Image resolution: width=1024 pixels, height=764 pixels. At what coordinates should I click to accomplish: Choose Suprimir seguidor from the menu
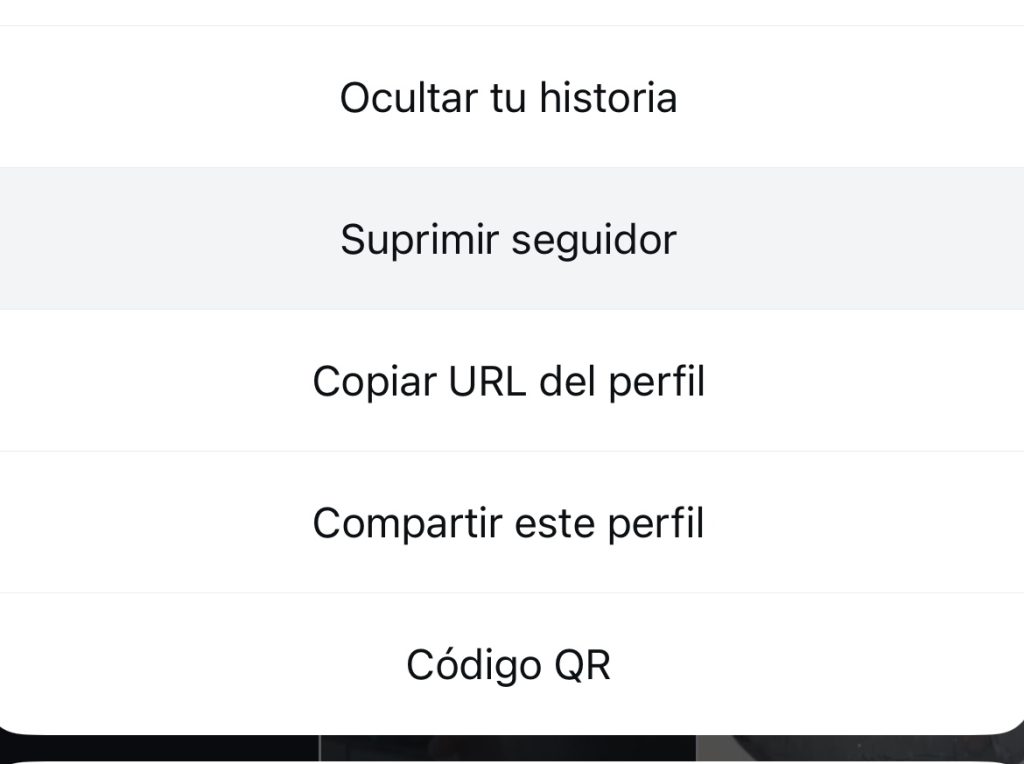pos(508,240)
